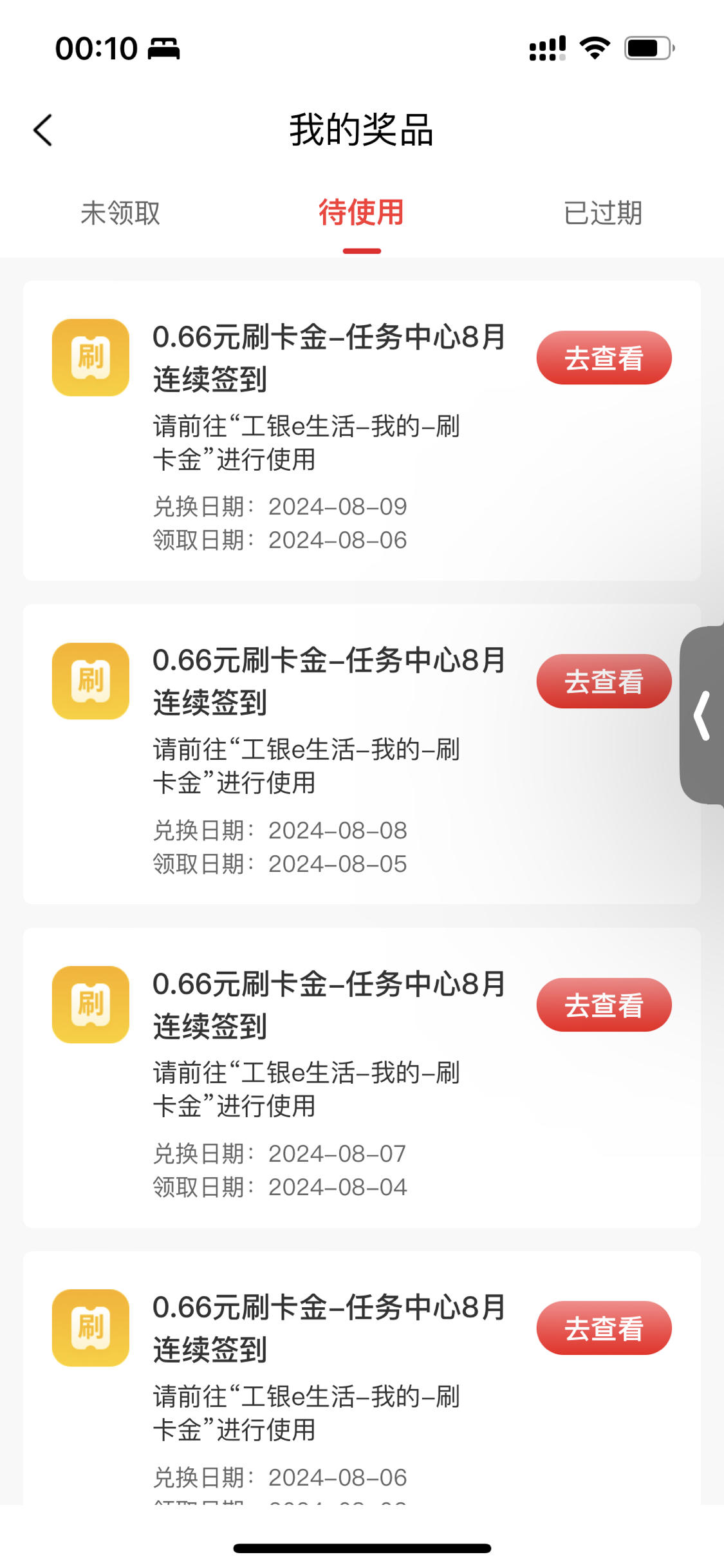
Task: Open the 已过期 tab
Action: coord(603,213)
